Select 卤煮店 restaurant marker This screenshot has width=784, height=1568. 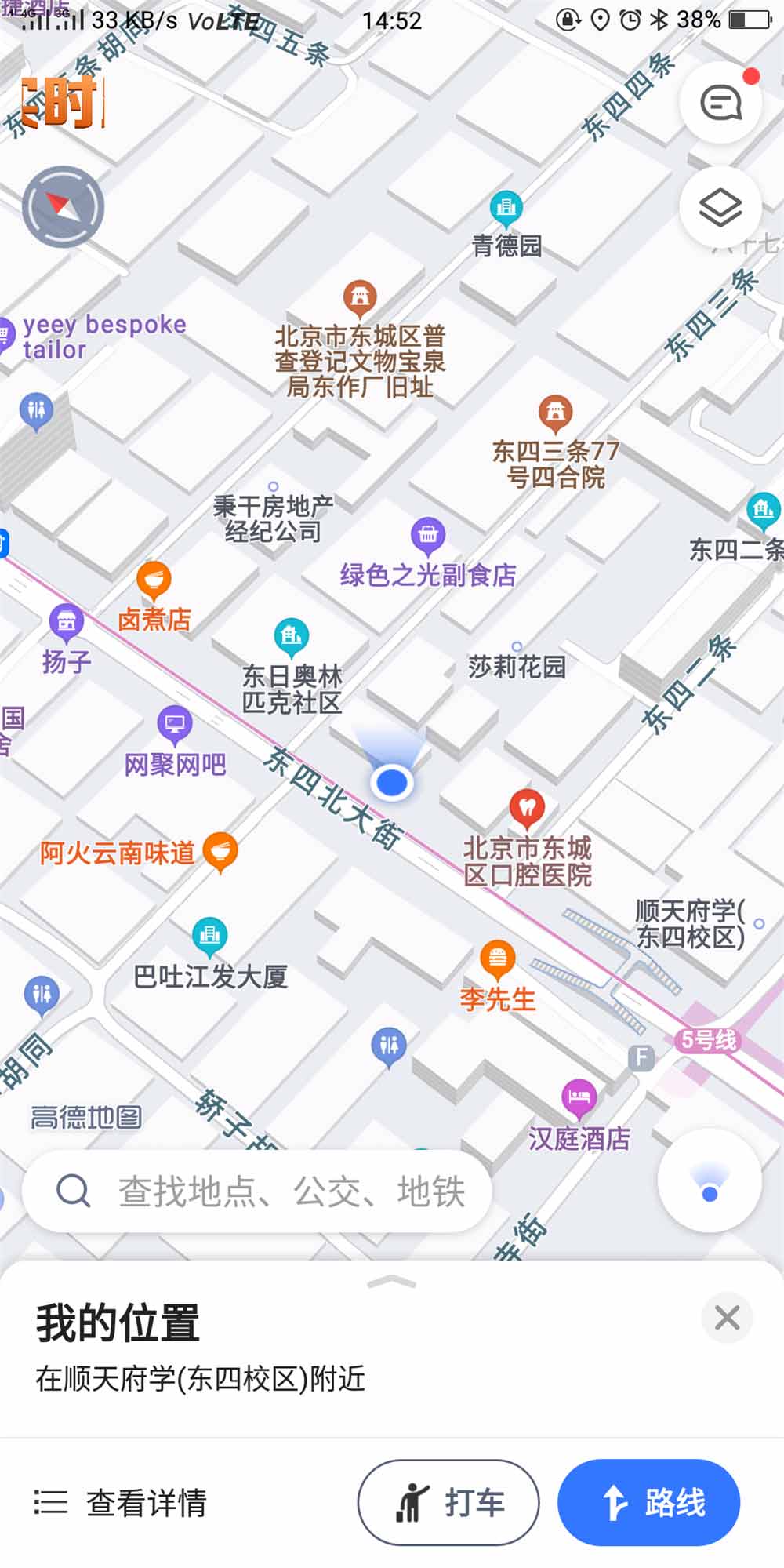pos(154,581)
